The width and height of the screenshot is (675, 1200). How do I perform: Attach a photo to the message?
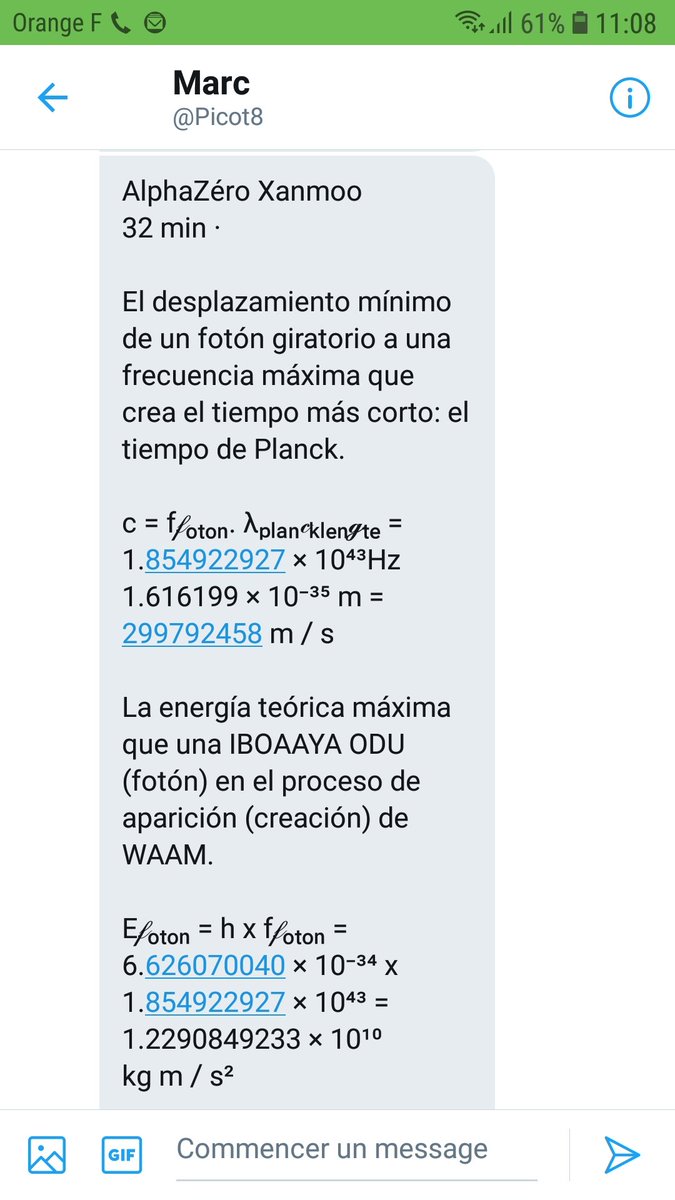click(x=47, y=1155)
